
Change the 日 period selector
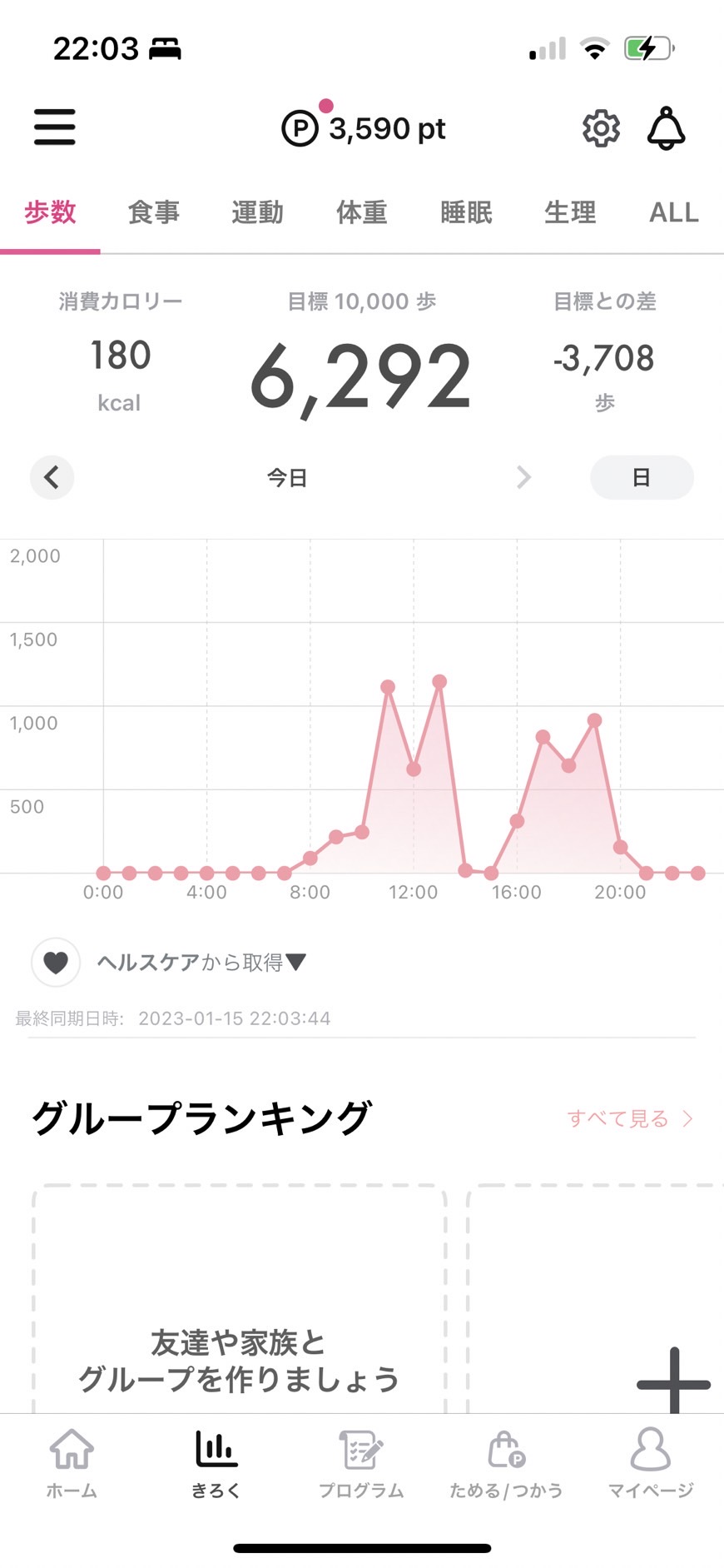[x=642, y=477]
